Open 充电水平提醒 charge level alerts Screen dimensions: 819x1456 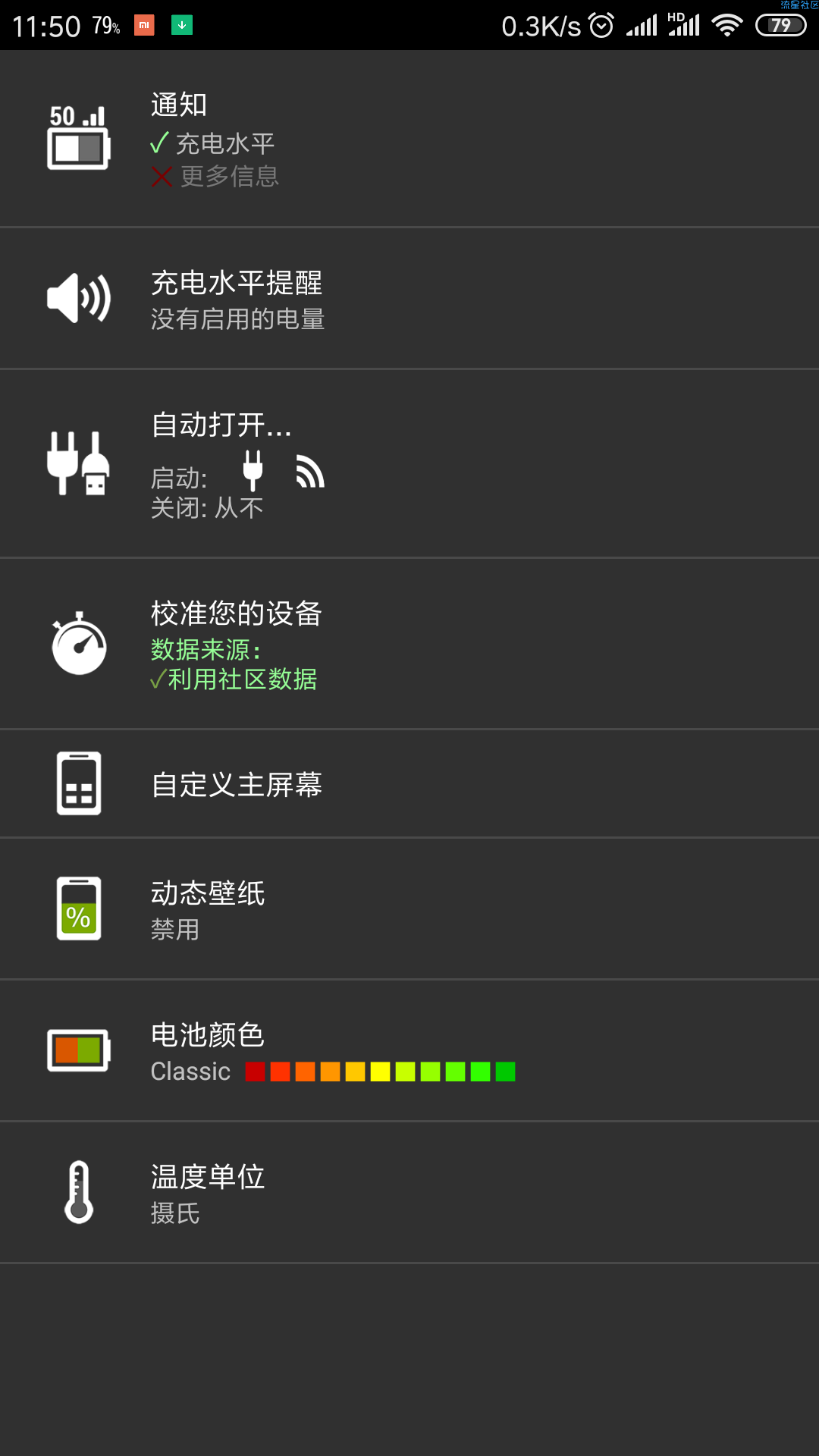[409, 298]
